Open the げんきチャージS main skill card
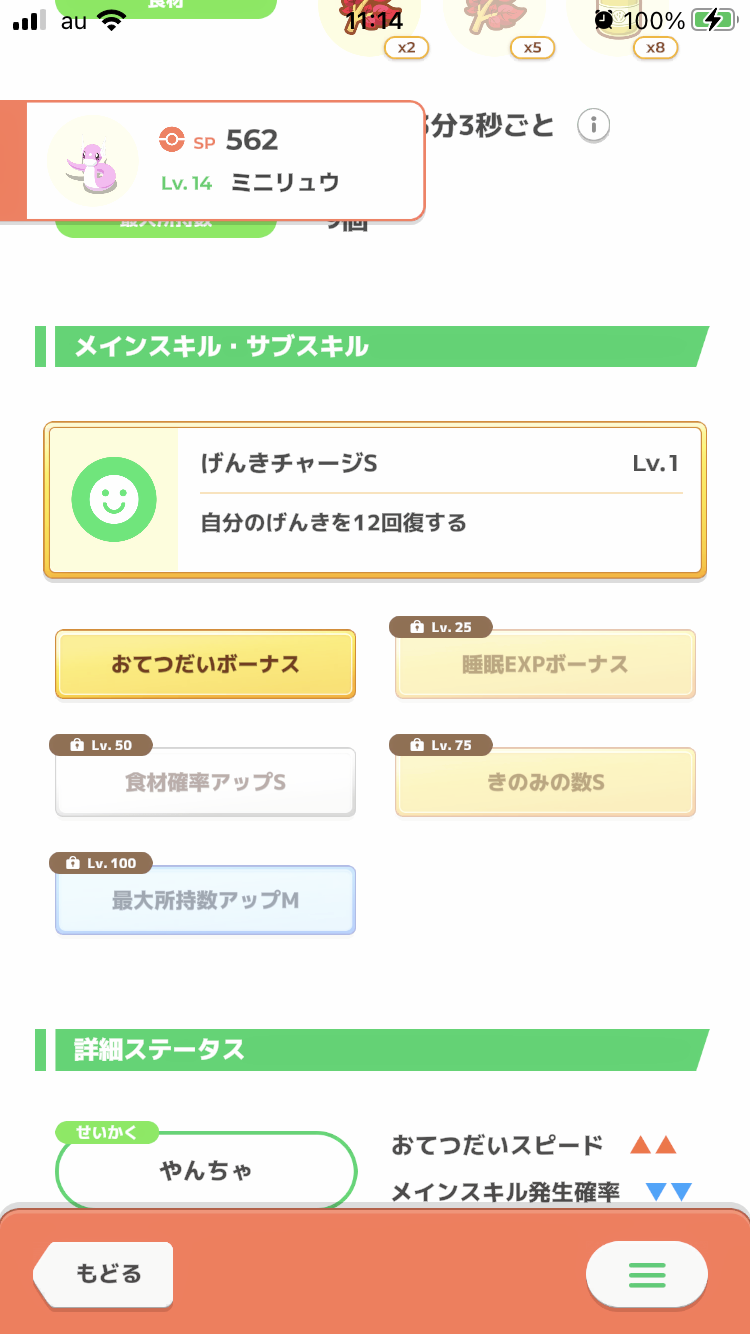Screen dimensions: 750x1334 (375, 500)
